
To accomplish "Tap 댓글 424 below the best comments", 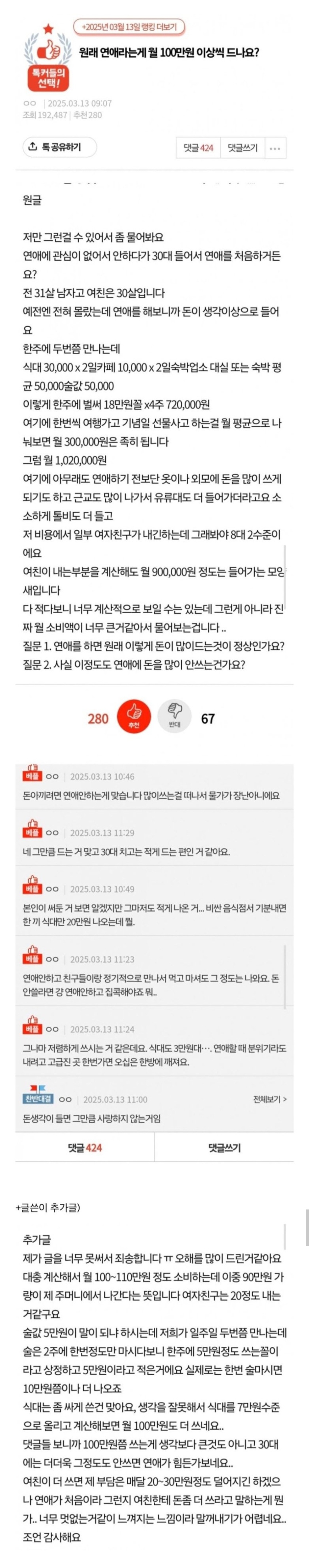I will click(85, 1148).
